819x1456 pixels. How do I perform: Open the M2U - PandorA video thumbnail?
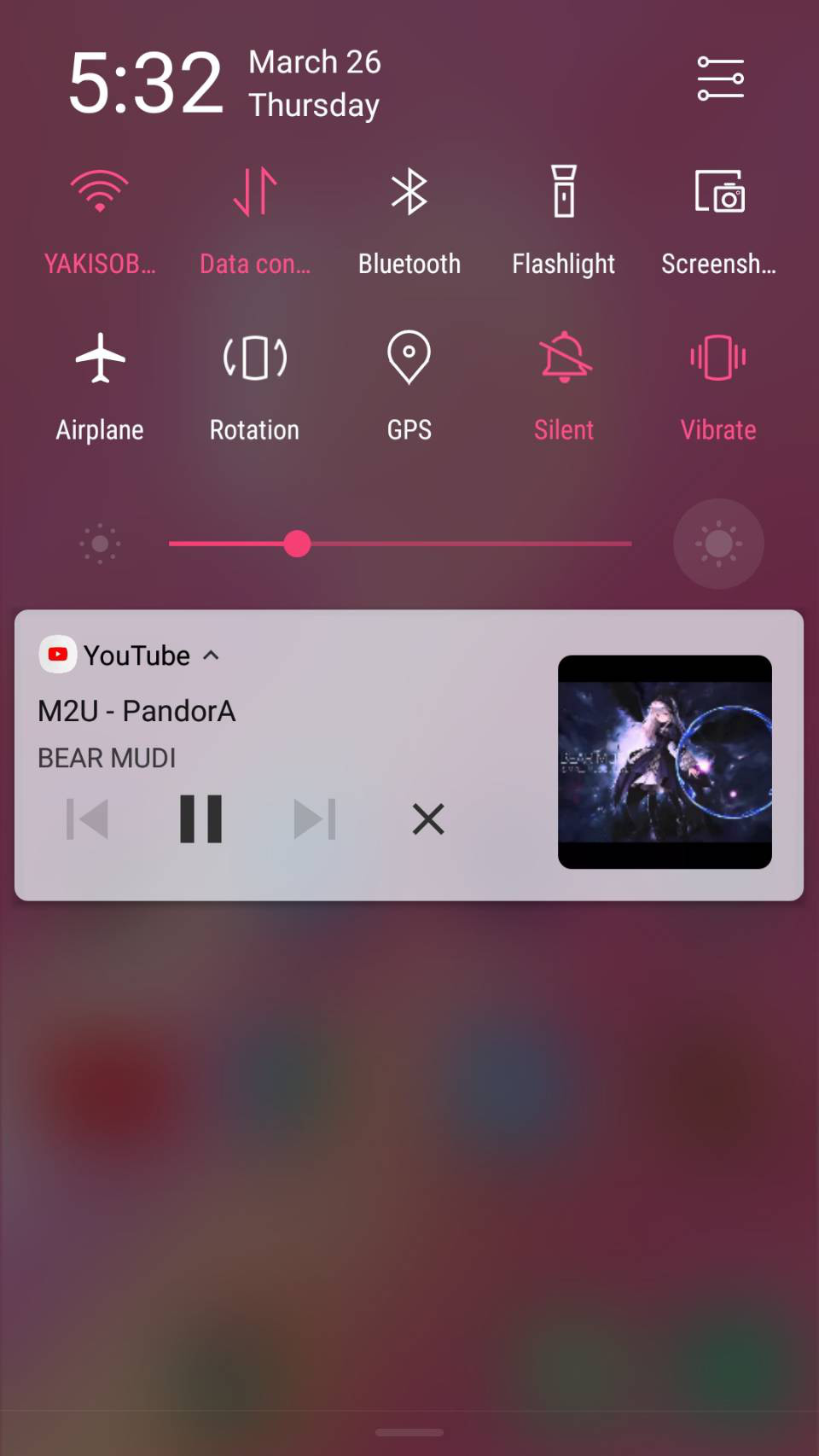click(x=665, y=761)
